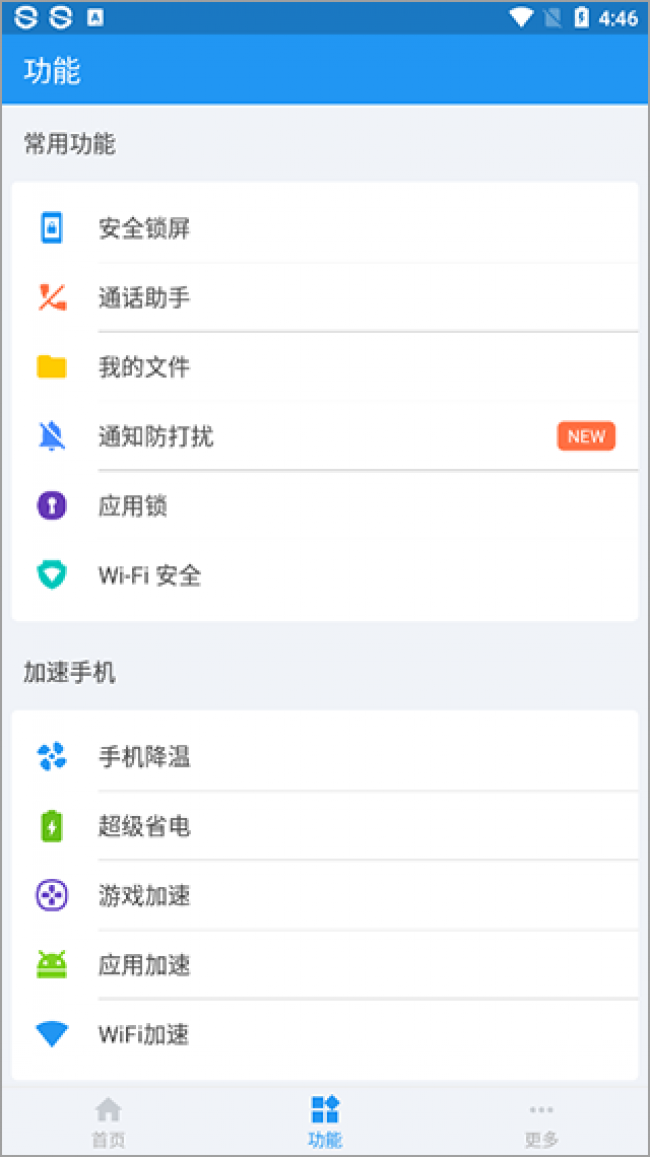Select the 功能 tab in bottom bar
The width and height of the screenshot is (650, 1157).
pos(325,1121)
